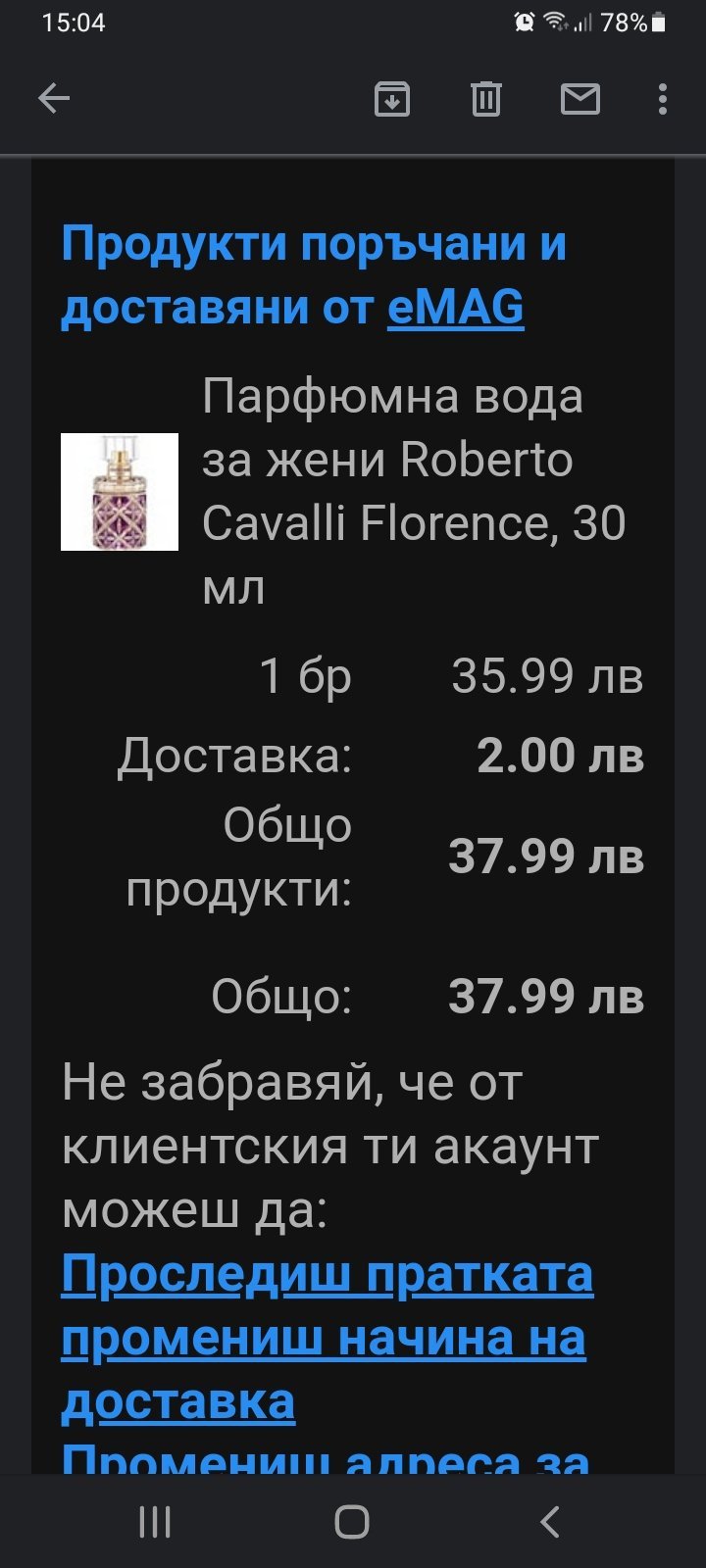Open the eMAG link
Screen dimensions: 706x1568
455,307
